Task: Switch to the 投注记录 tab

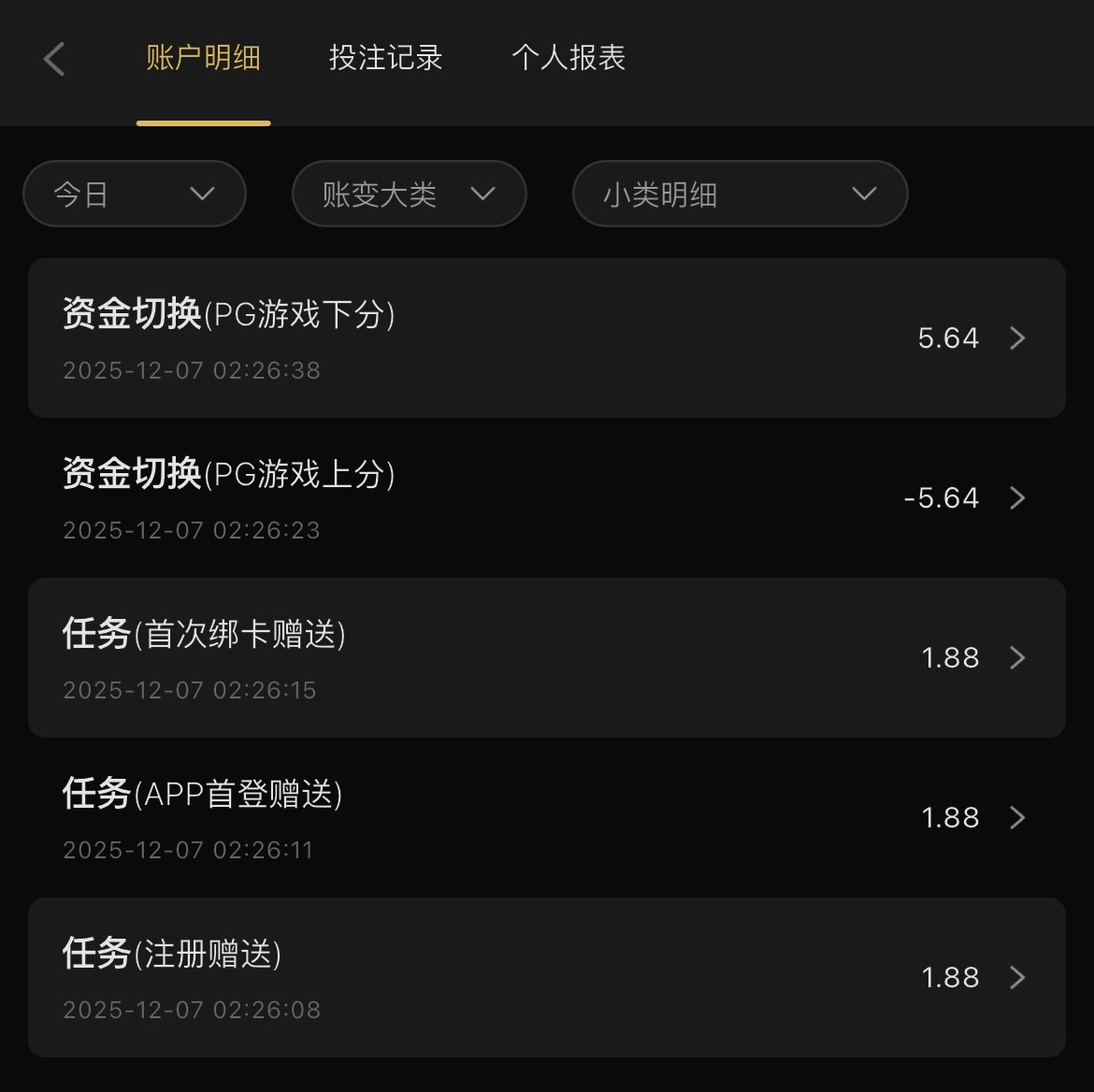Action: [385, 59]
